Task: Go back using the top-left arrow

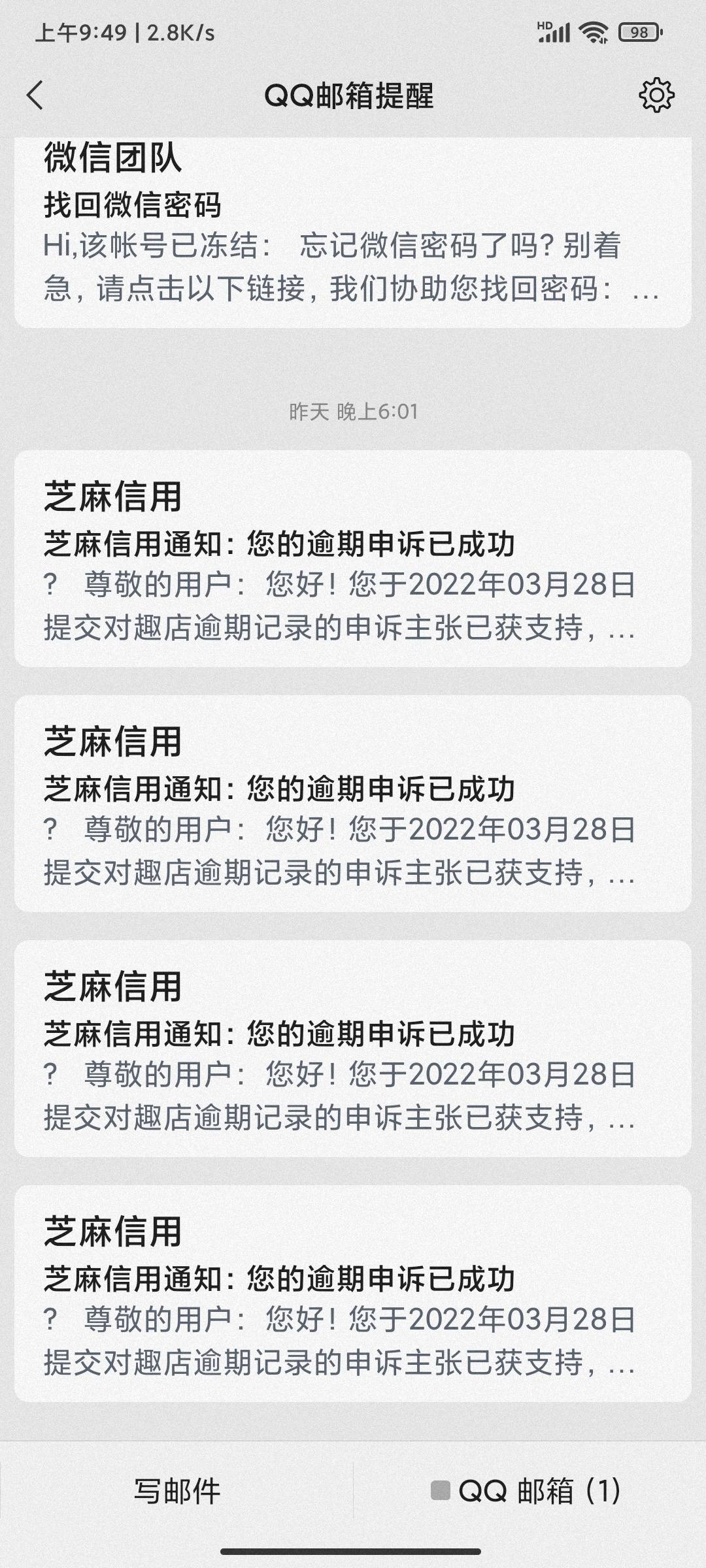Action: (x=35, y=95)
